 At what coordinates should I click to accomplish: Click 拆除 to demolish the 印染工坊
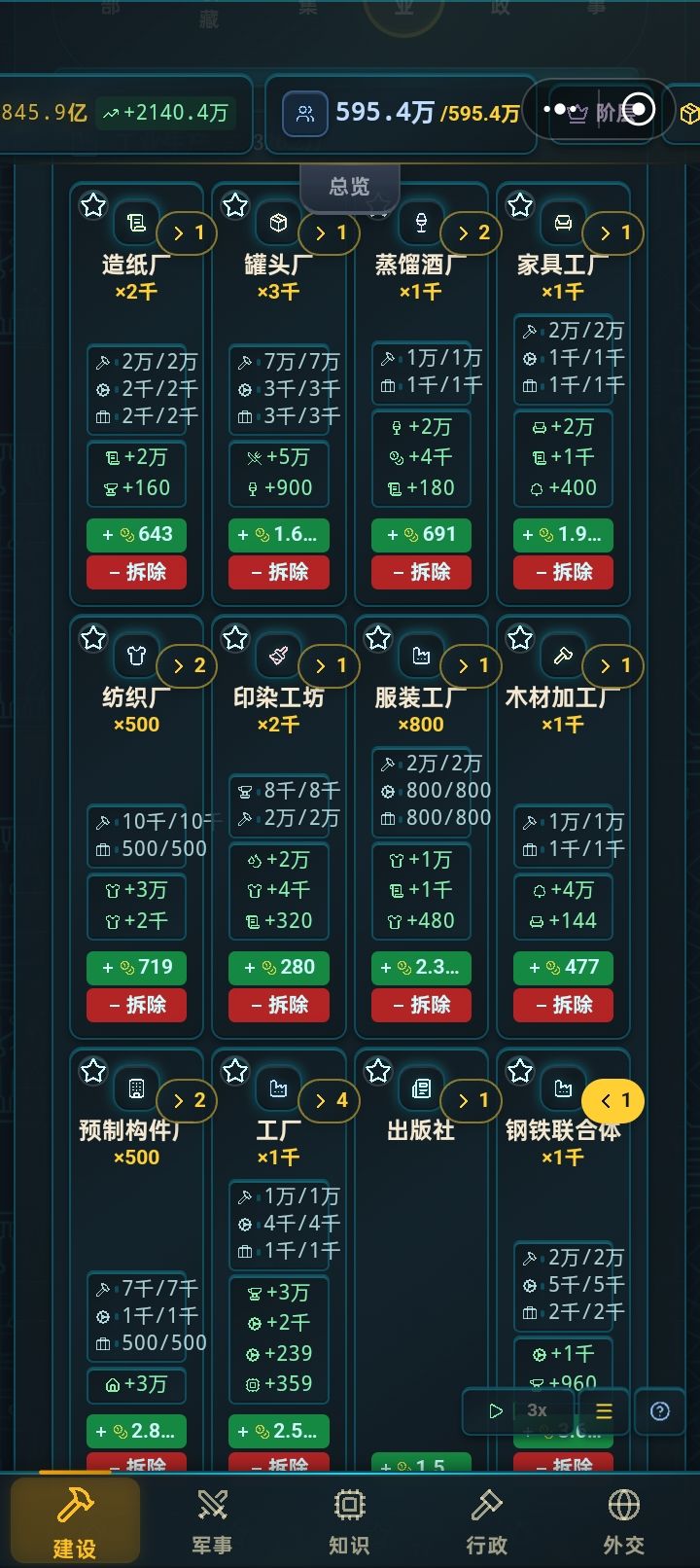[x=278, y=1005]
